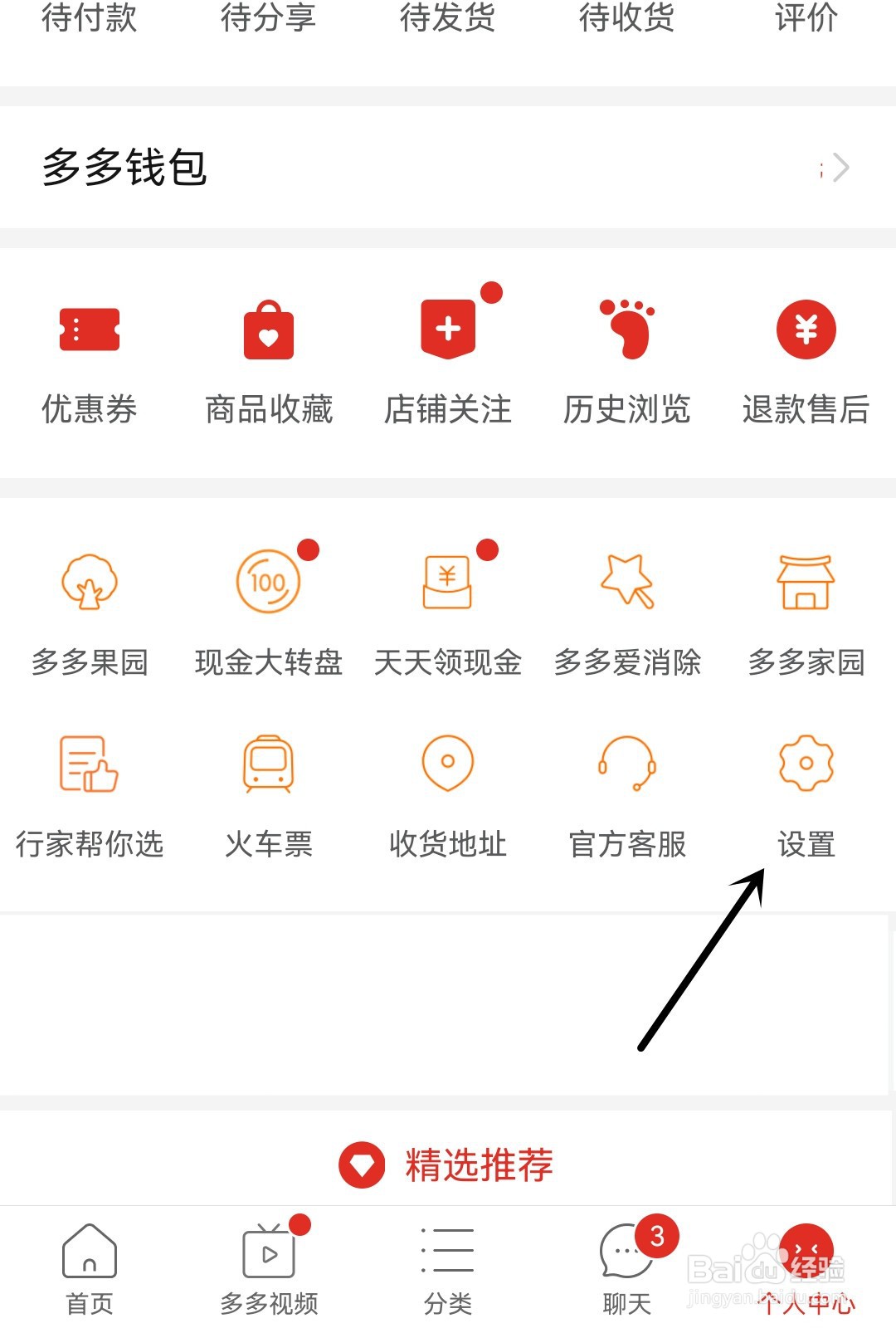This screenshot has height=1328, width=896.
Task: Open 火车票 train tickets
Action: coord(268,793)
